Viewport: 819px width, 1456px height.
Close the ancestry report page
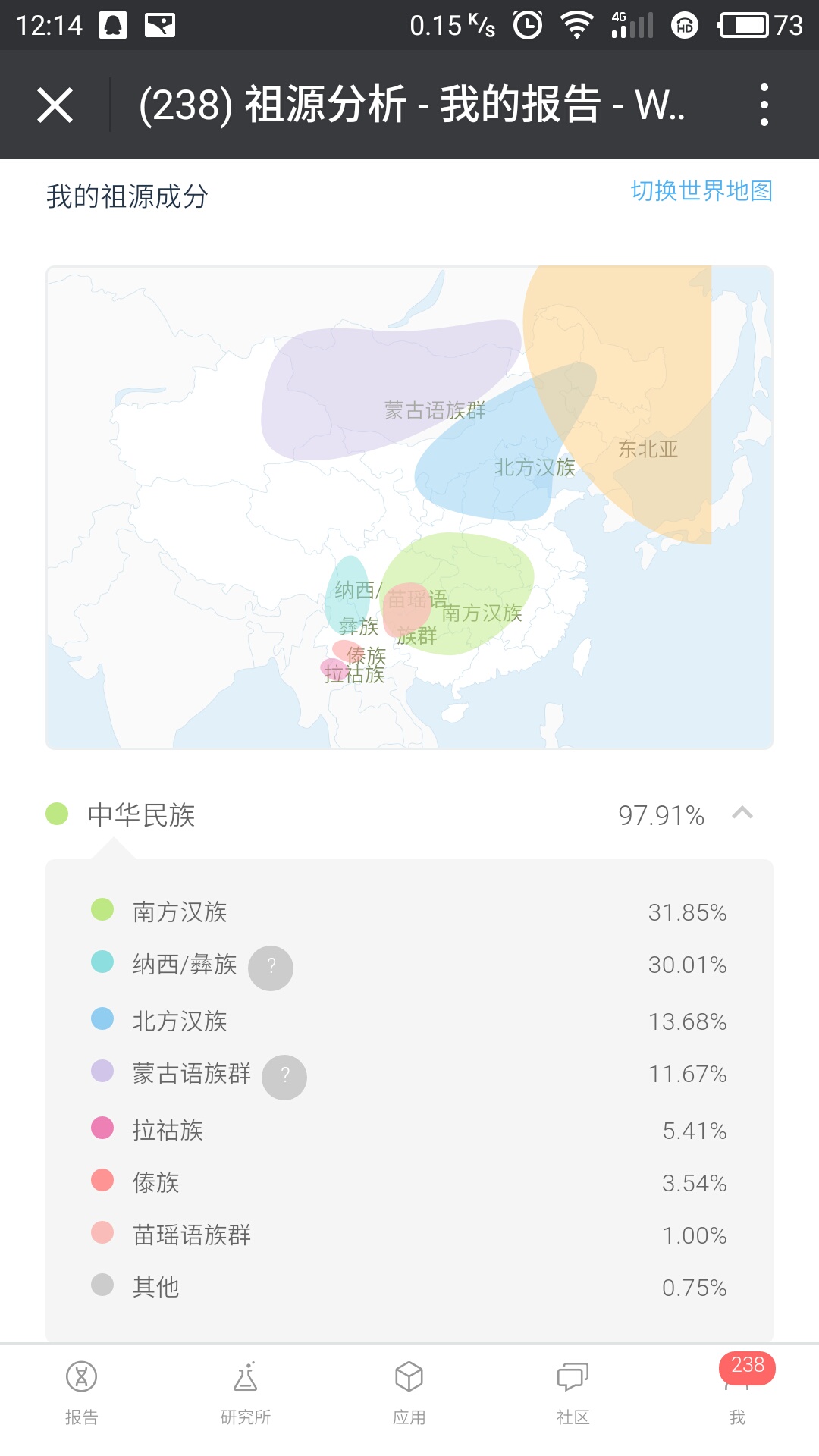click(x=55, y=105)
